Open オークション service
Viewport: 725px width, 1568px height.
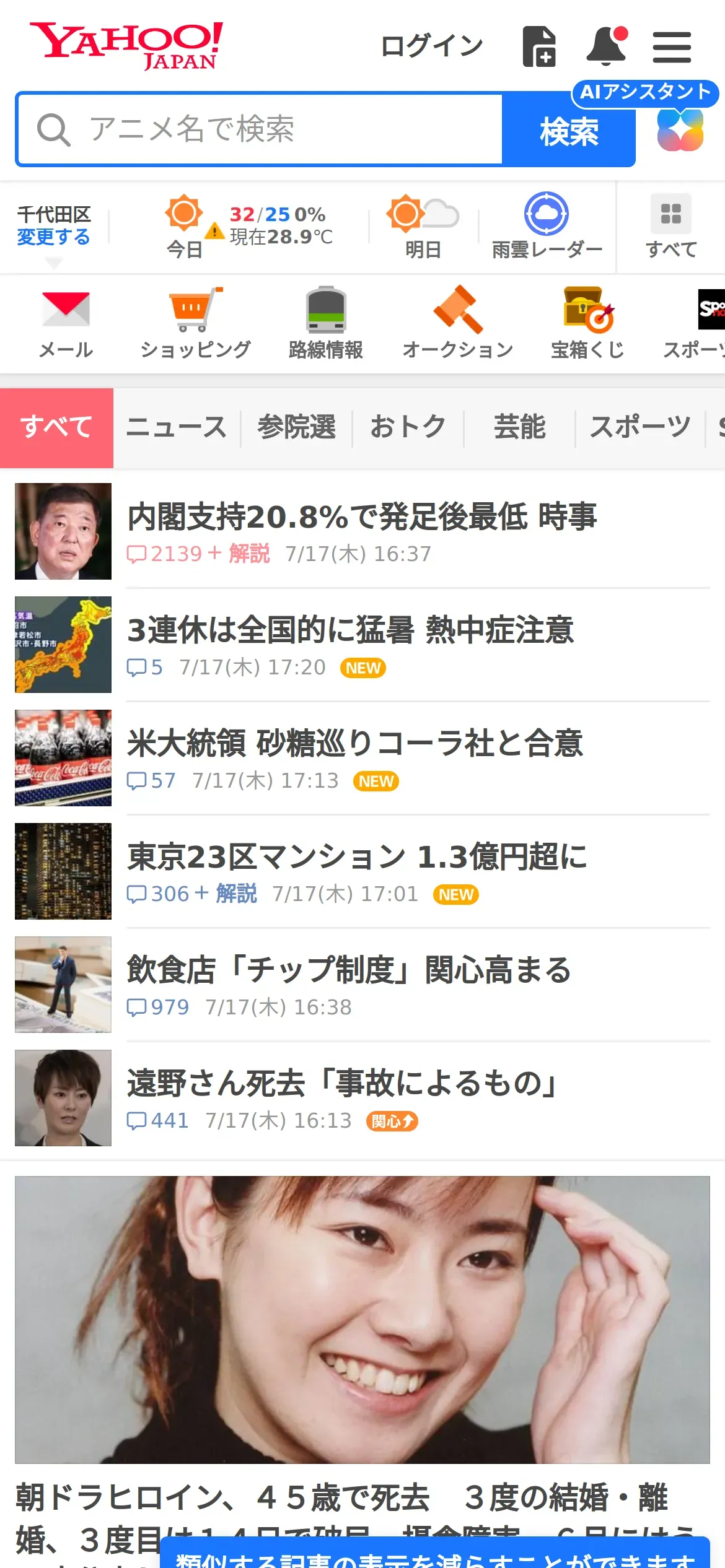458,323
